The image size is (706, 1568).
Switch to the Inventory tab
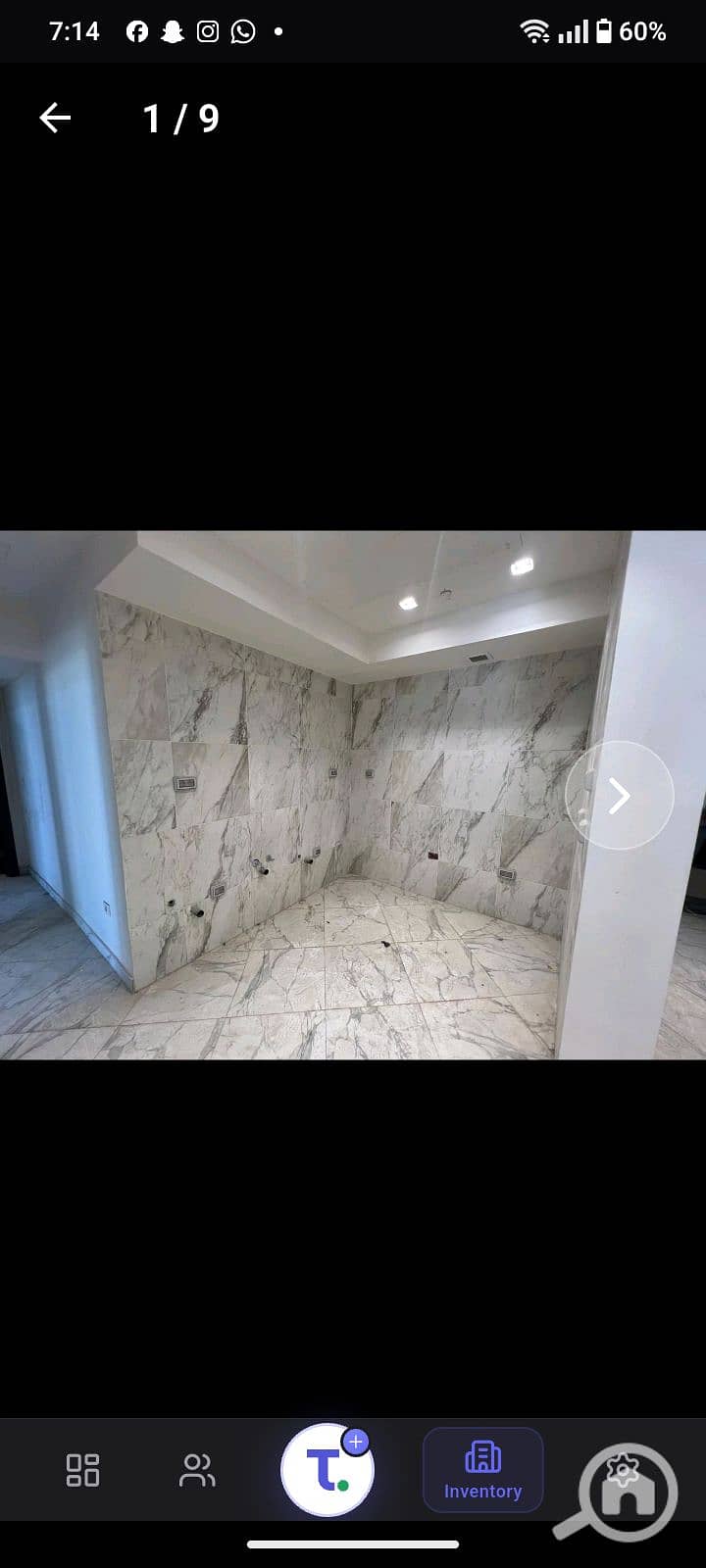tap(482, 1470)
